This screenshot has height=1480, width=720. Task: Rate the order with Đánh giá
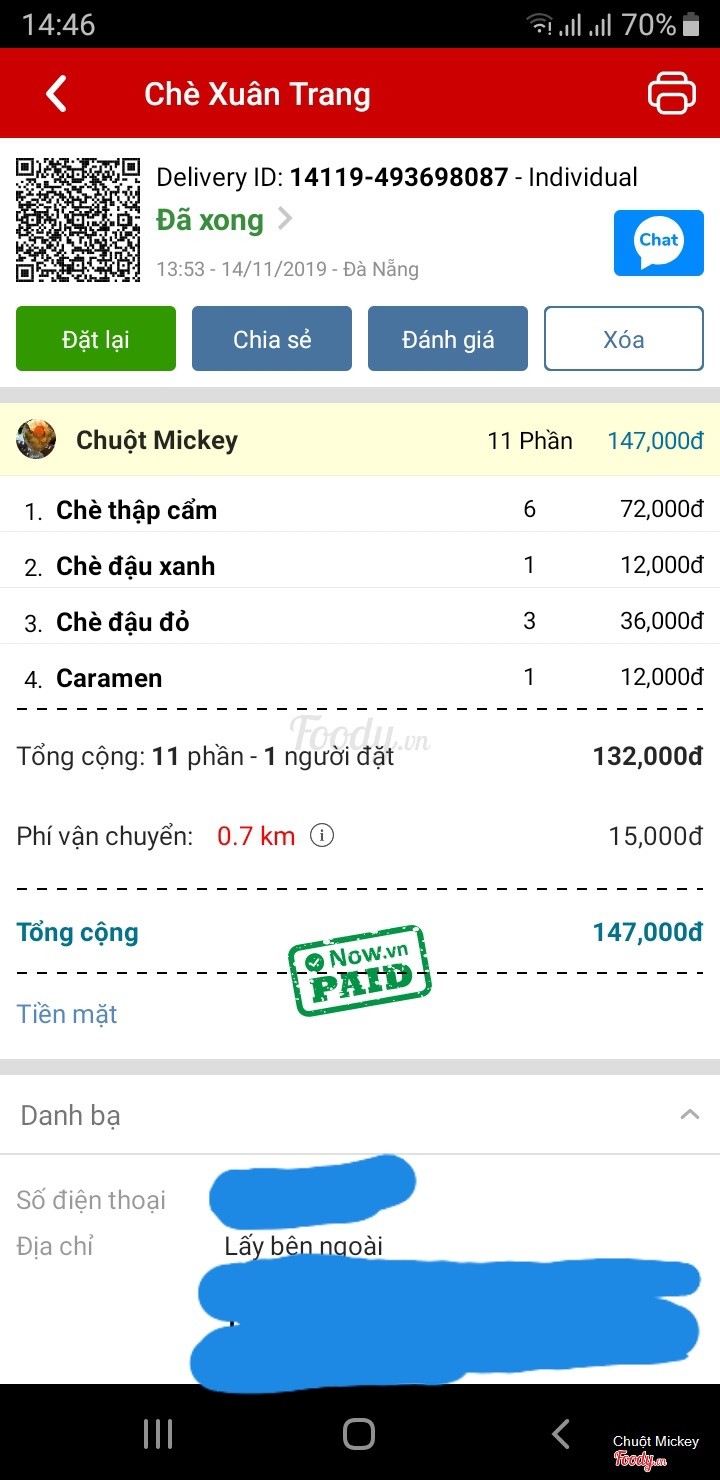tap(448, 339)
